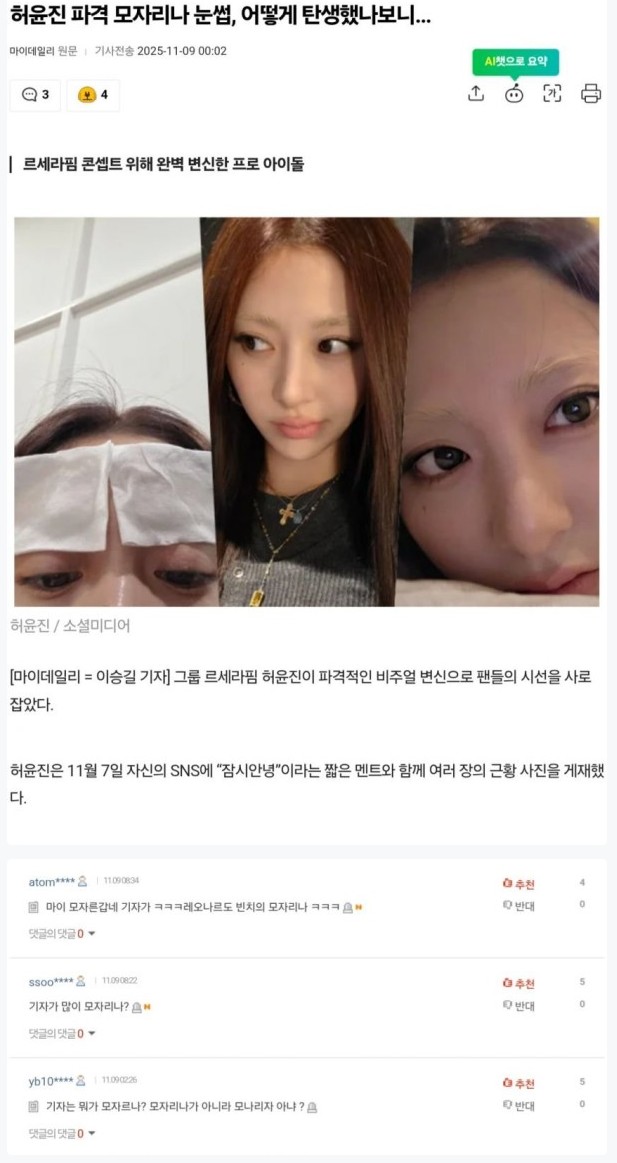Open the article comments counter button
The width and height of the screenshot is (617, 1163).
point(35,95)
